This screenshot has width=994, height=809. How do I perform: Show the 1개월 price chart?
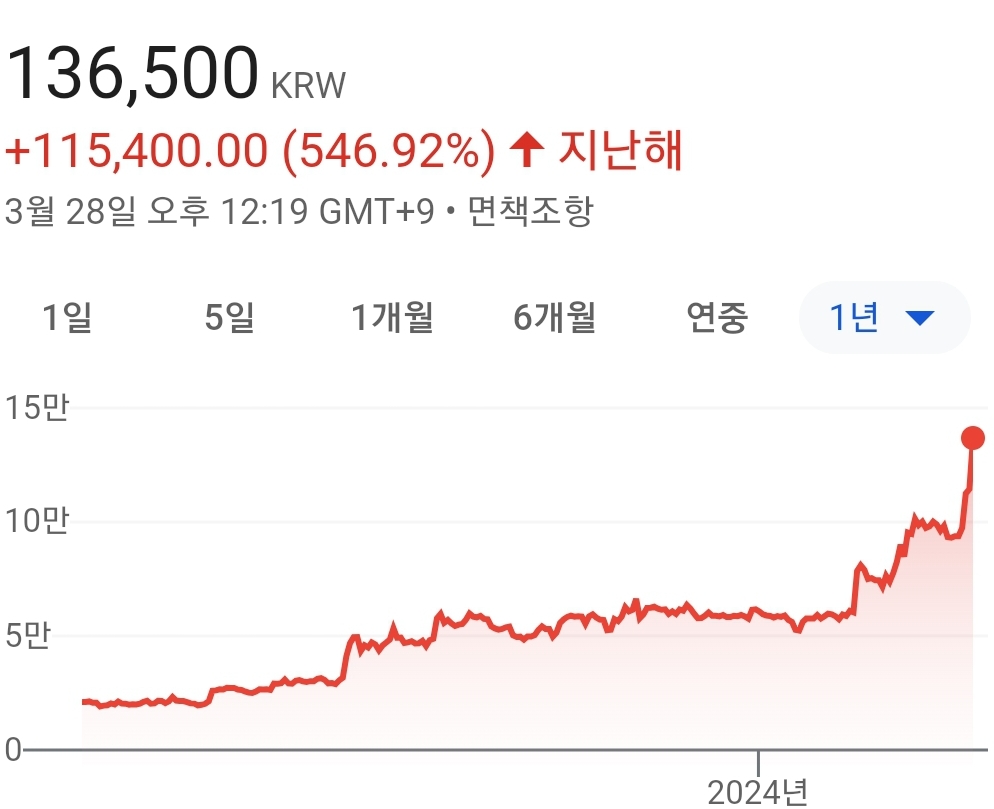[x=393, y=318]
